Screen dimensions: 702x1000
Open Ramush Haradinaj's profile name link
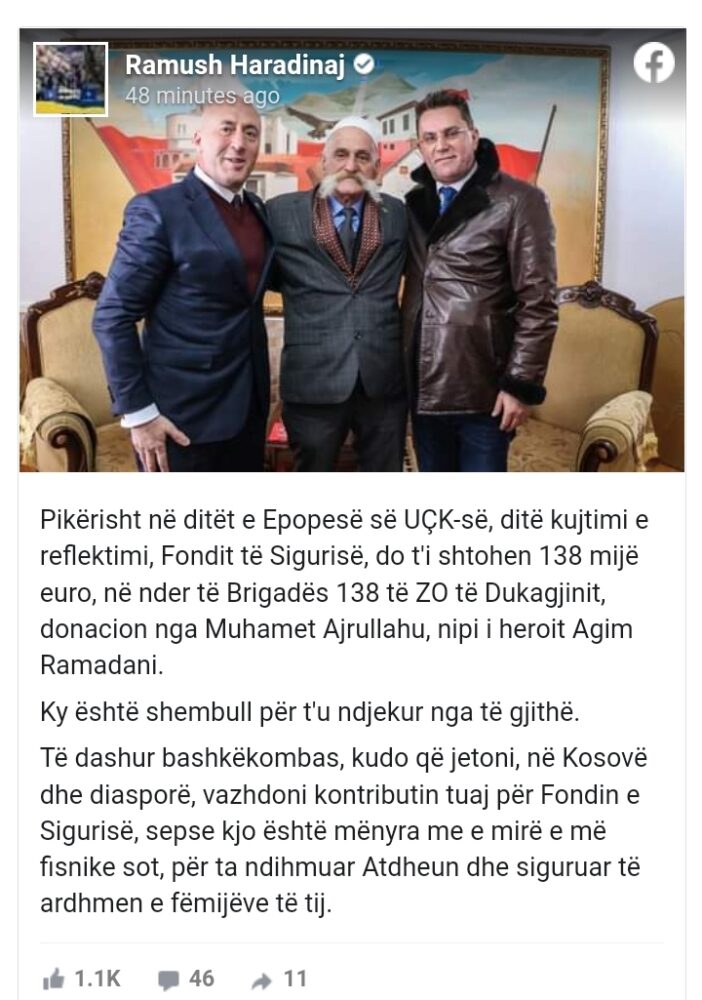click(x=234, y=65)
